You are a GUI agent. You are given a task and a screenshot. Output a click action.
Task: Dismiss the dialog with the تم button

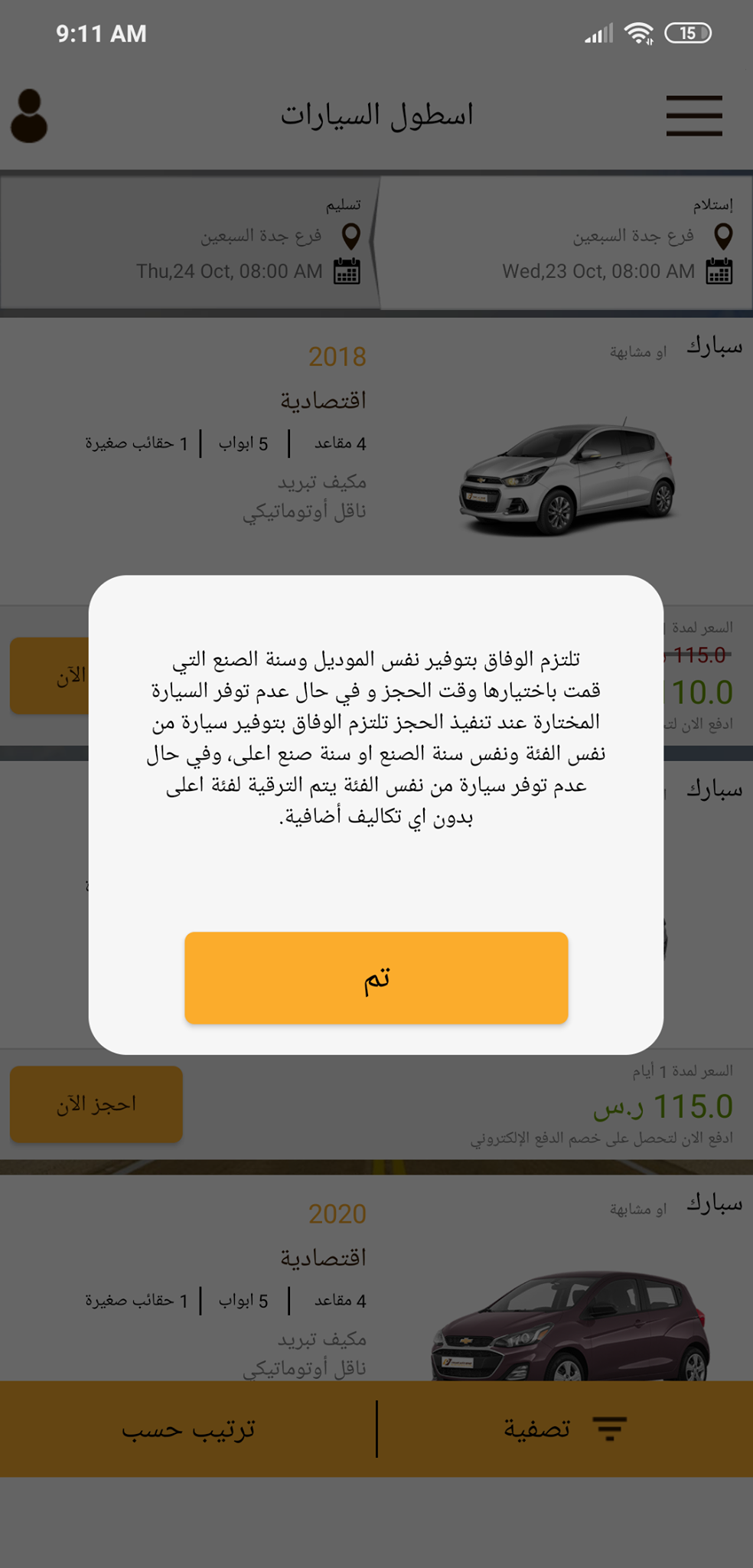click(376, 978)
